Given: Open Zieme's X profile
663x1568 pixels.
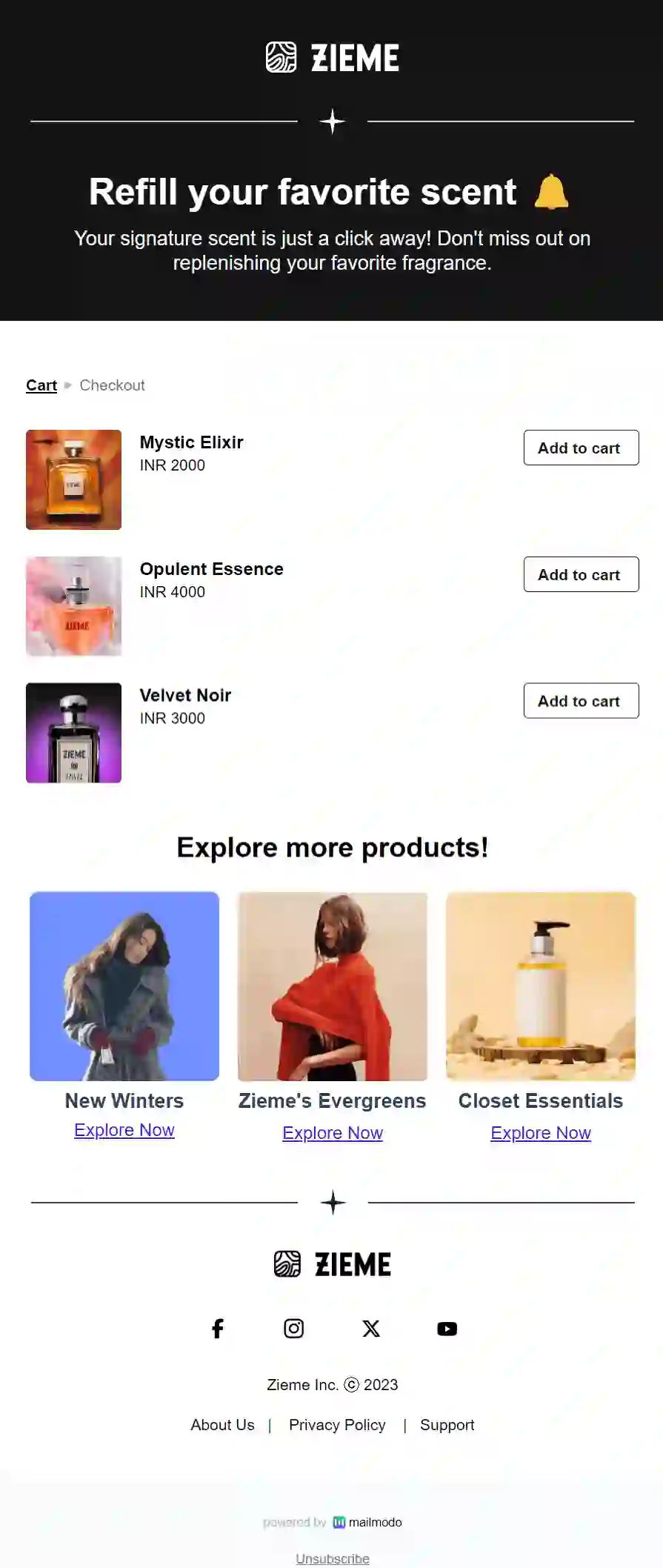Looking at the screenshot, I should pos(370,1328).
